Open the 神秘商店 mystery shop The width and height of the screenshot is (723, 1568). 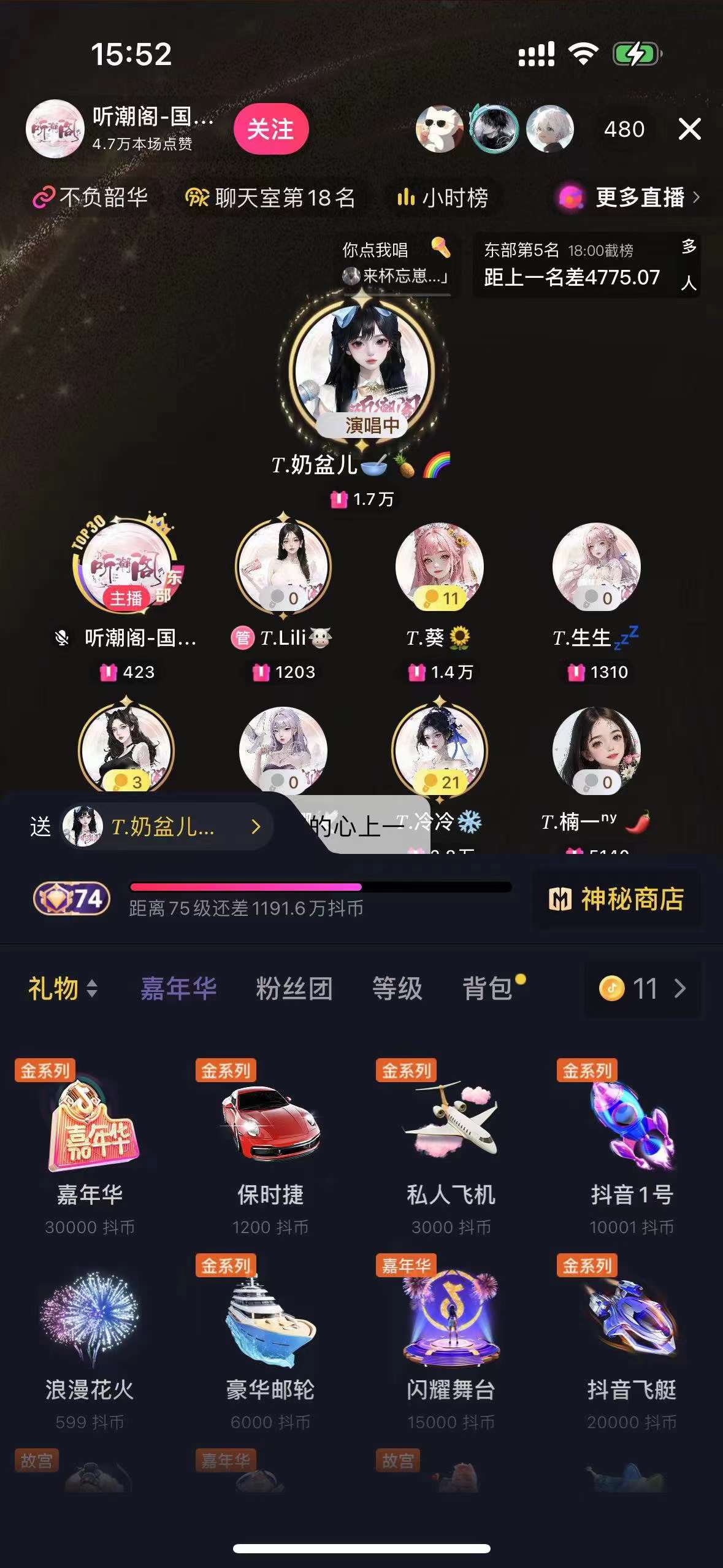pos(616,899)
